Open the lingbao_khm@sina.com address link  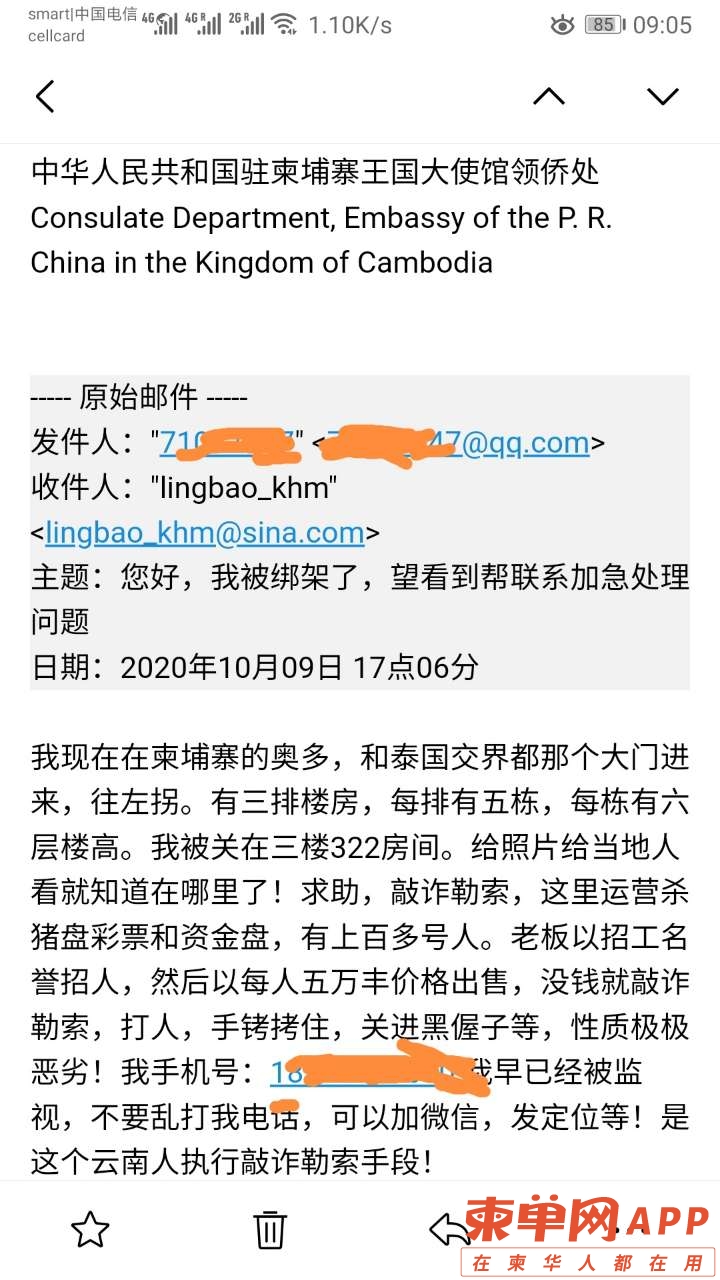point(205,532)
